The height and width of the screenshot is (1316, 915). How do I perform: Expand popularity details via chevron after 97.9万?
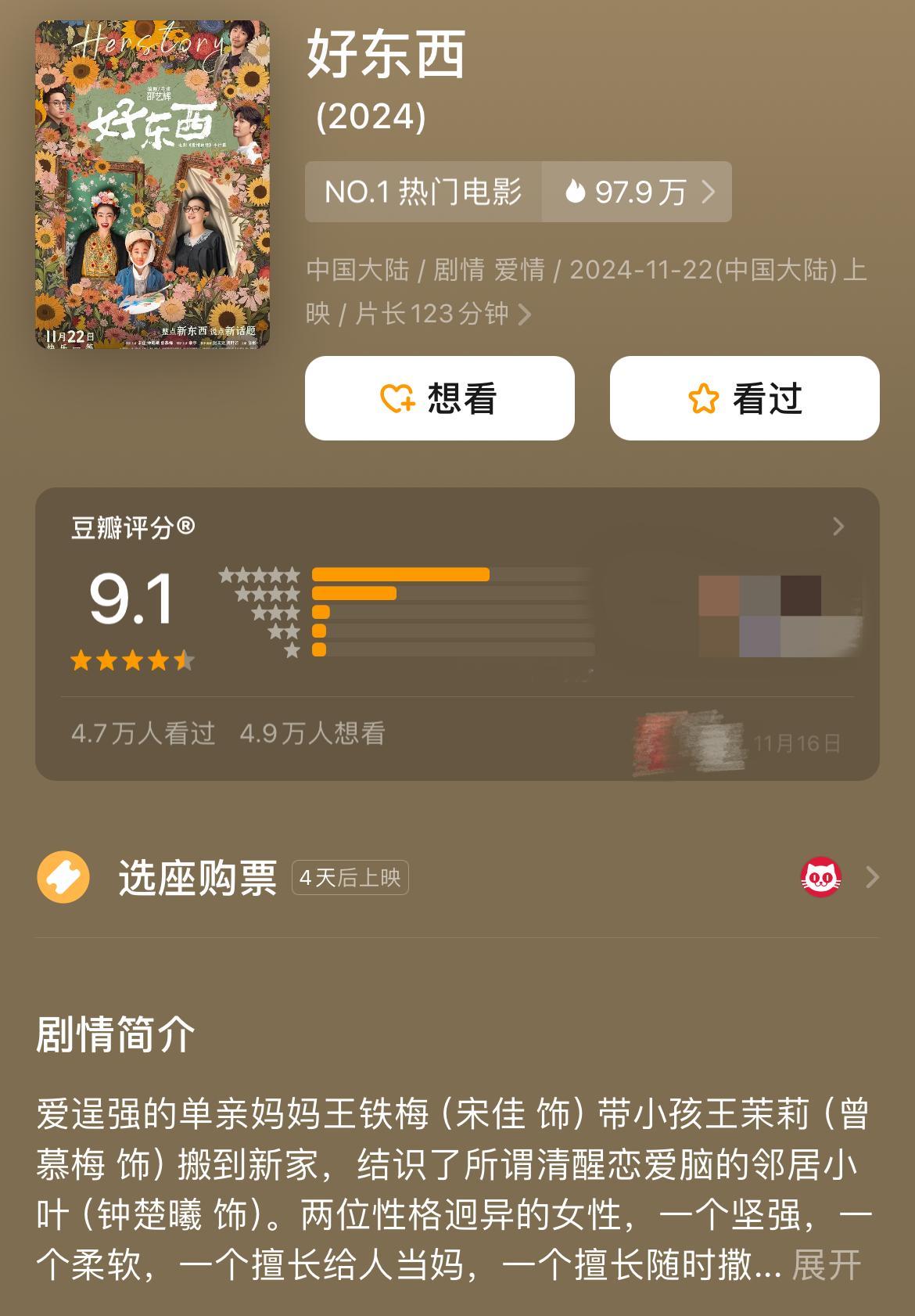tap(710, 192)
